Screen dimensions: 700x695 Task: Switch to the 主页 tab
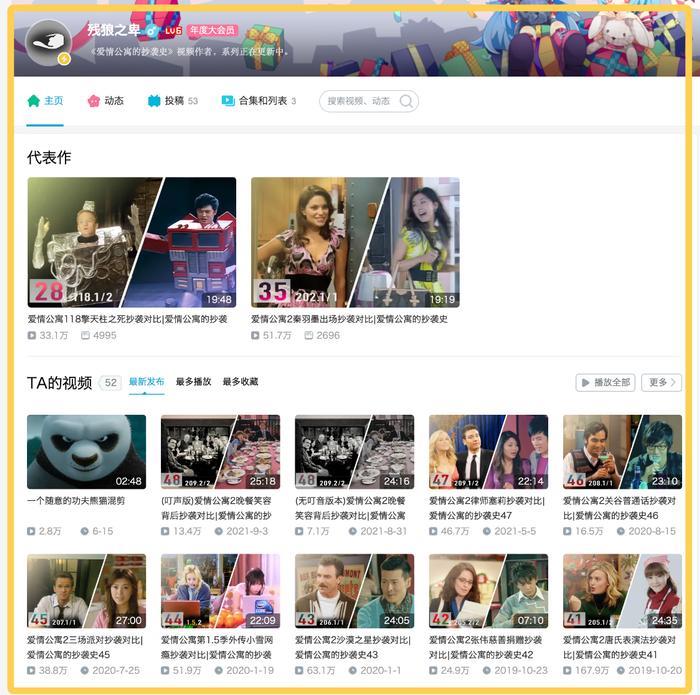click(45, 101)
